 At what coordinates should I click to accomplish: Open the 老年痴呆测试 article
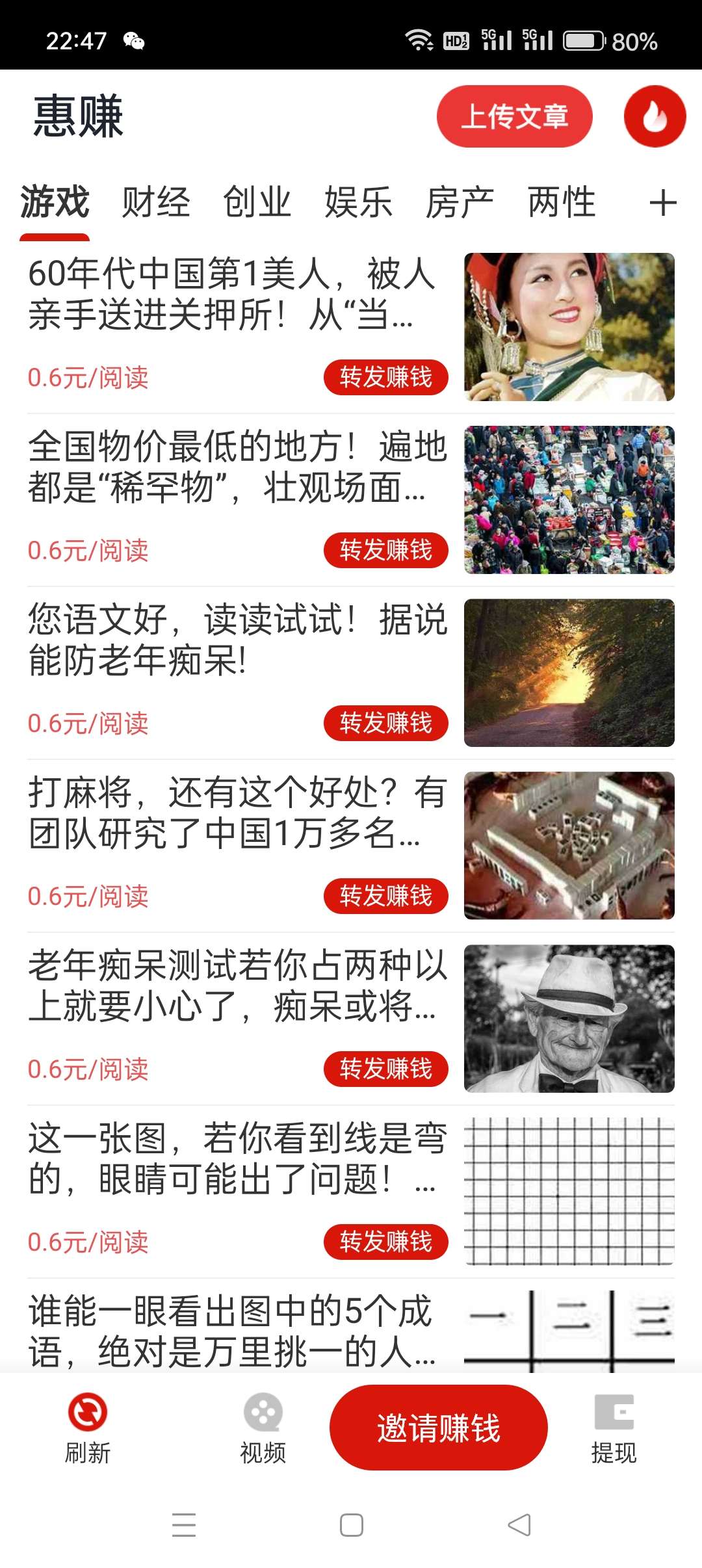[351, 1019]
